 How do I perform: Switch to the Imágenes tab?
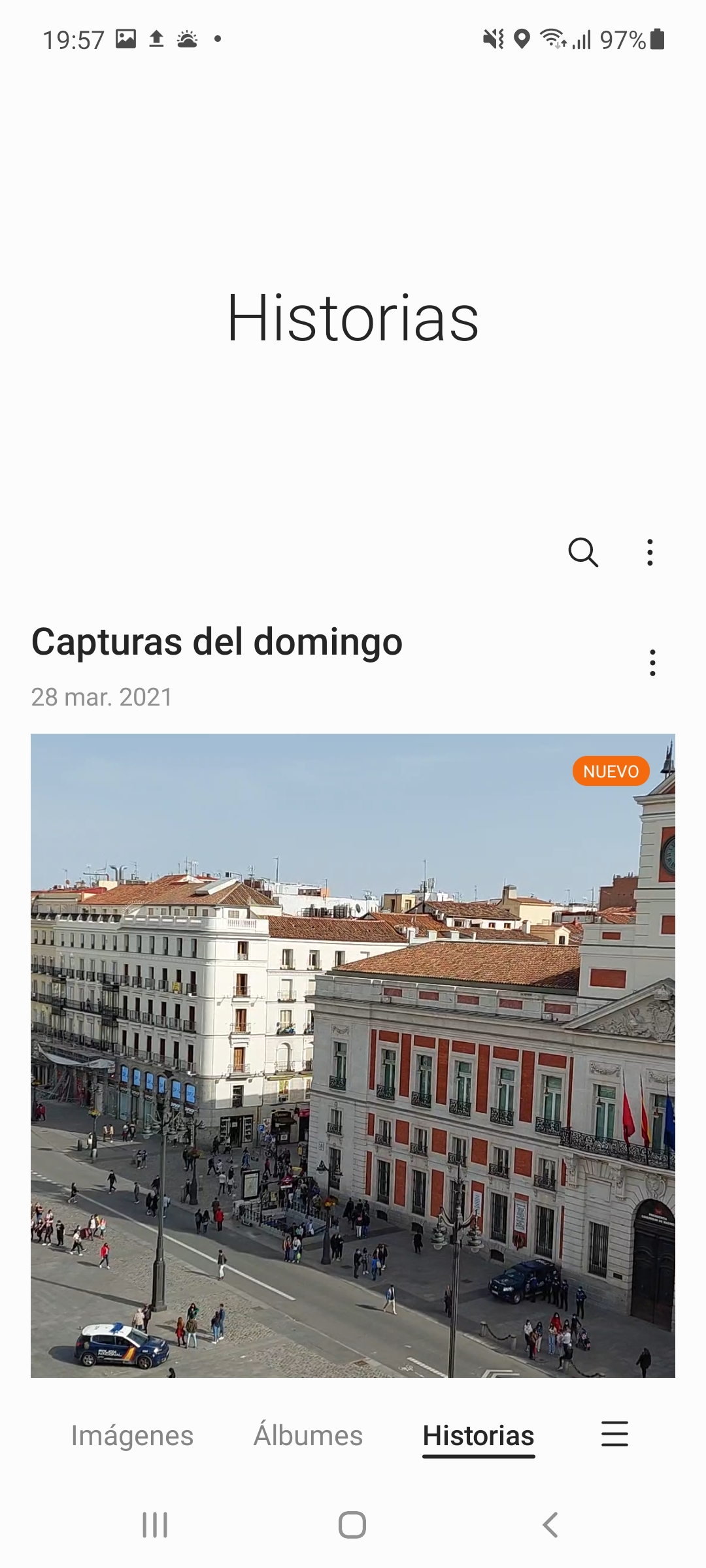tap(132, 1435)
